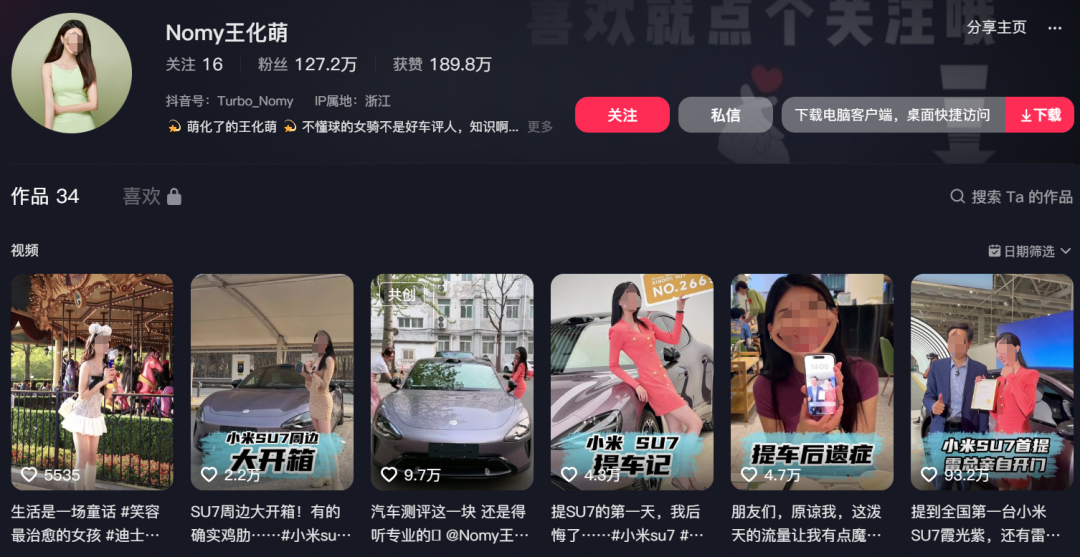Expand the bio with 更多

point(540,127)
